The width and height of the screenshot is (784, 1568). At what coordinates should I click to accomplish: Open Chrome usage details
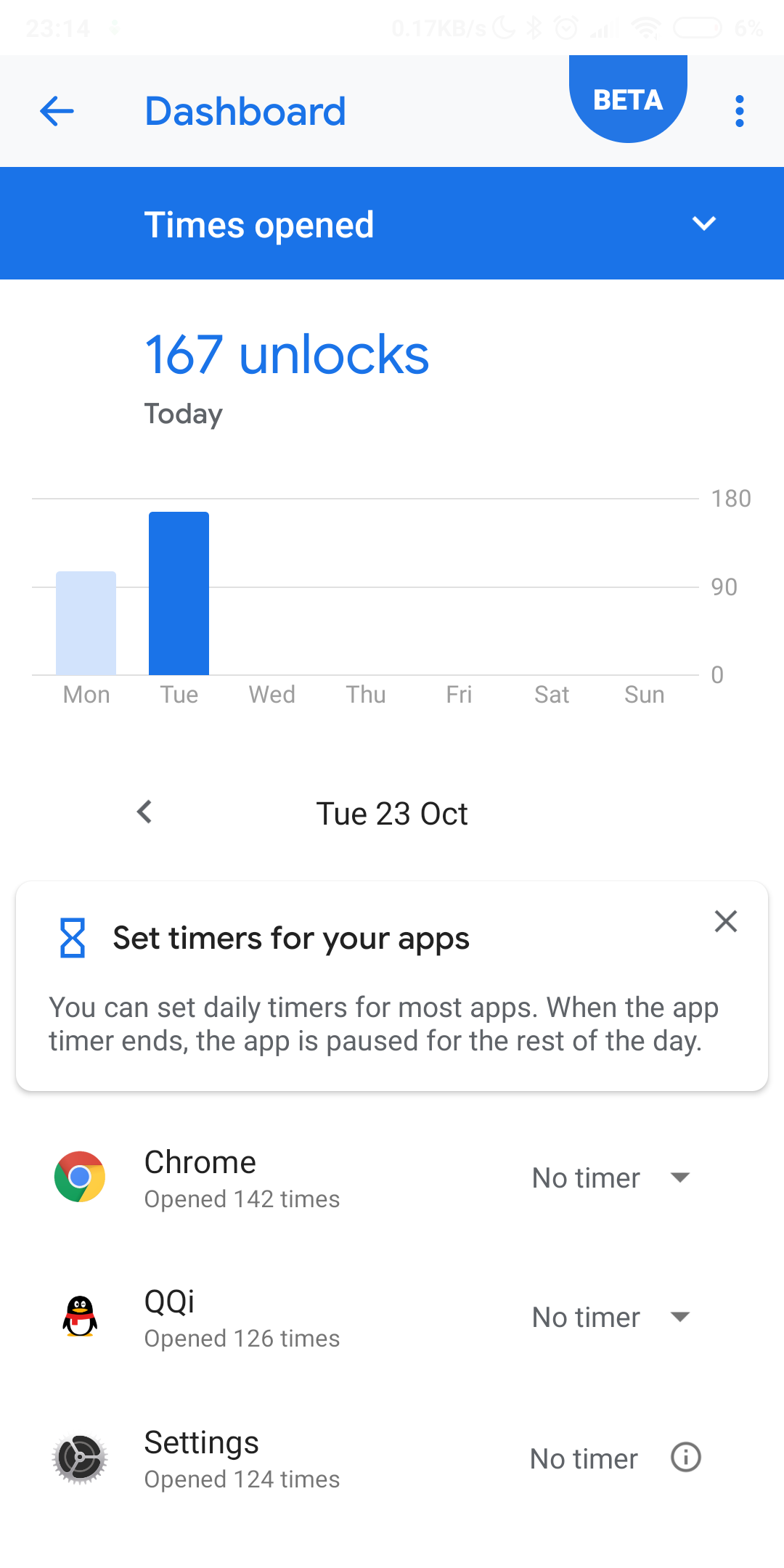pos(242,1177)
